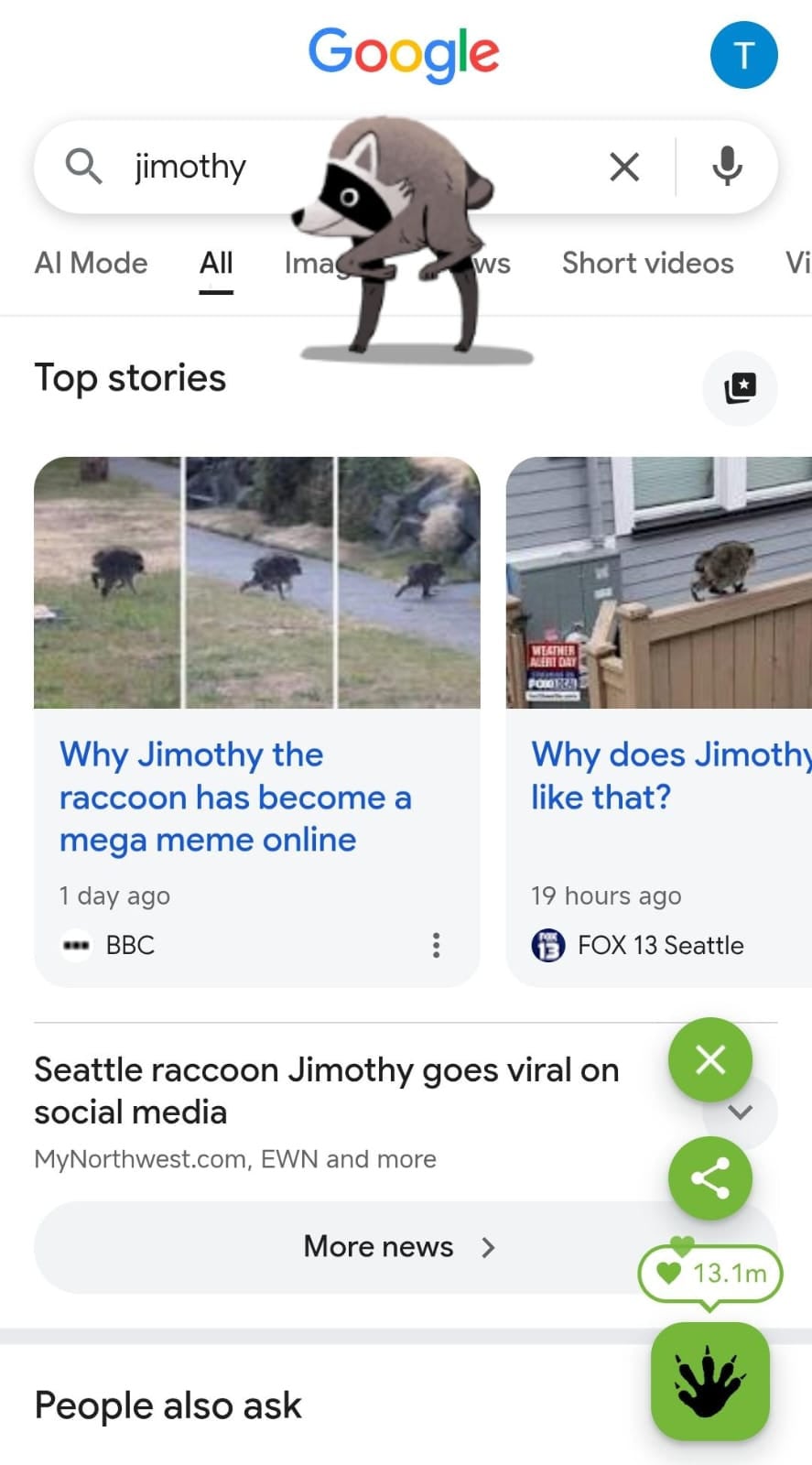Share the raccoon easter egg

coord(710,1178)
